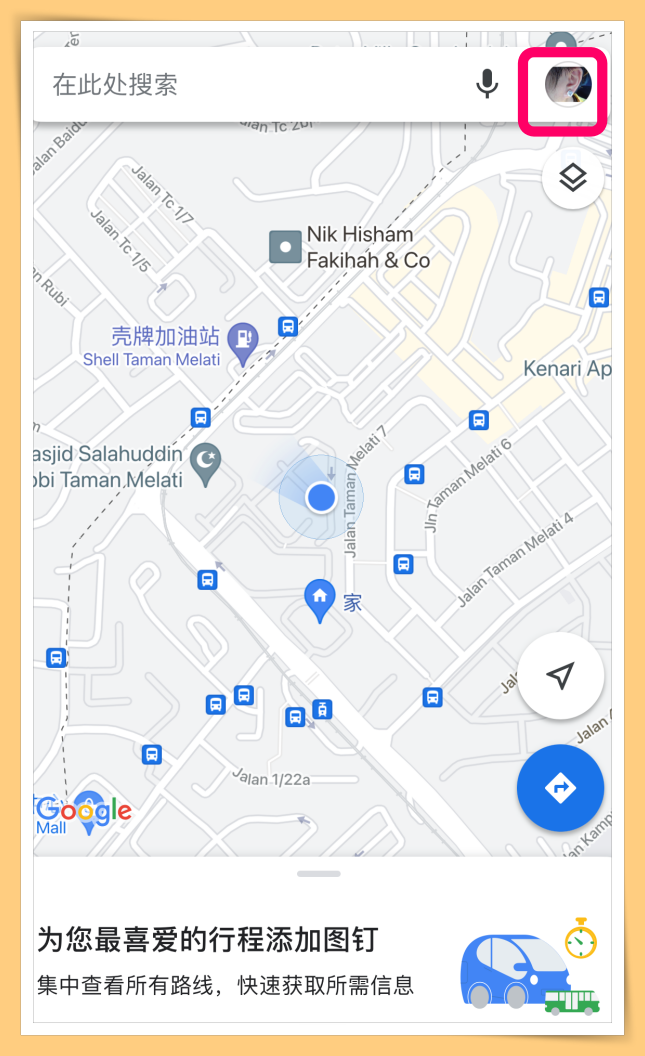Viewport: 645px width, 1056px height.
Task: Start voice search with the microphone
Action: tap(487, 85)
